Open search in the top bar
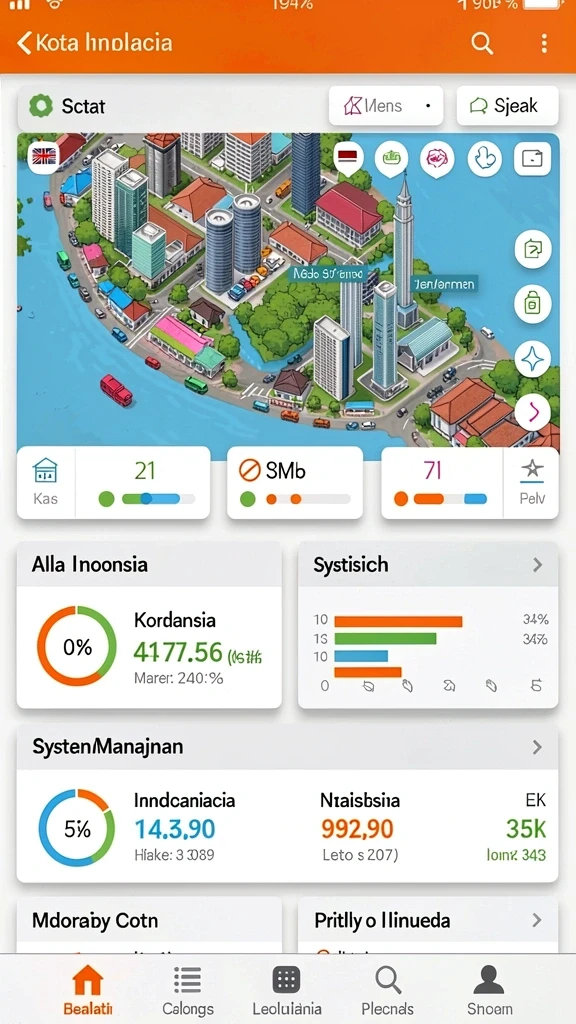 tap(482, 43)
